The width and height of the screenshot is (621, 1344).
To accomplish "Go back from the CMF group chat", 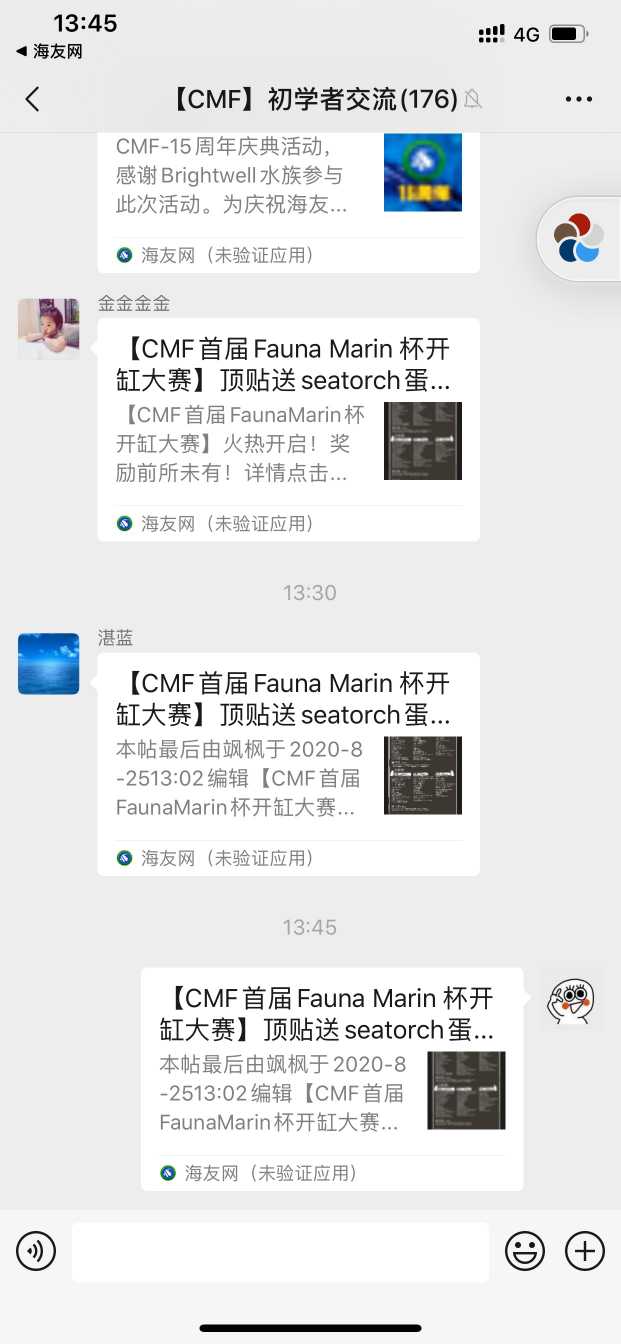I will coord(33,98).
